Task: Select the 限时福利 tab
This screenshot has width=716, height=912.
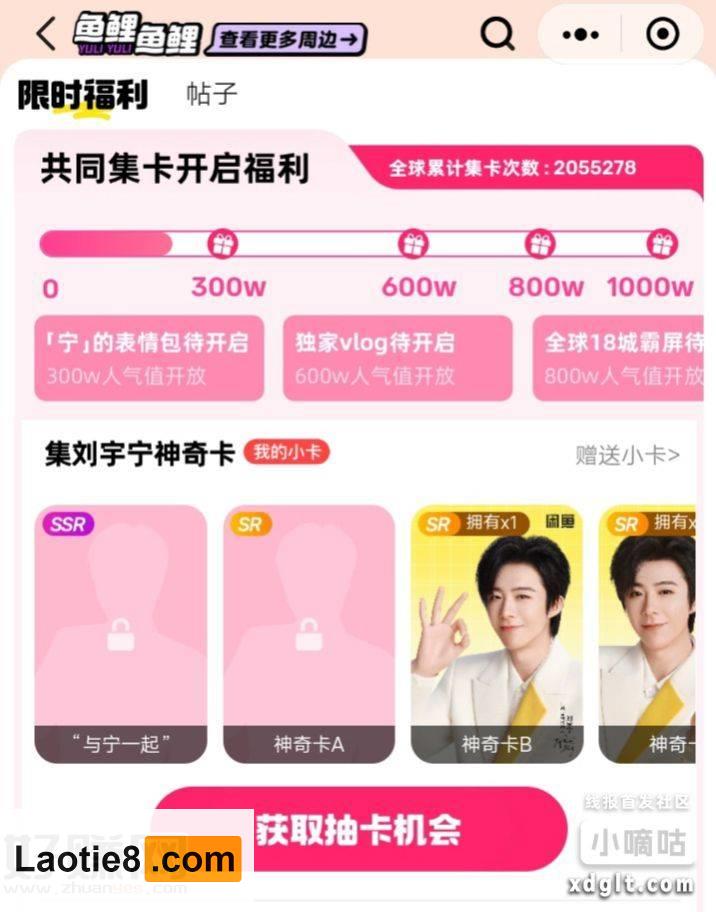Action: point(83,96)
